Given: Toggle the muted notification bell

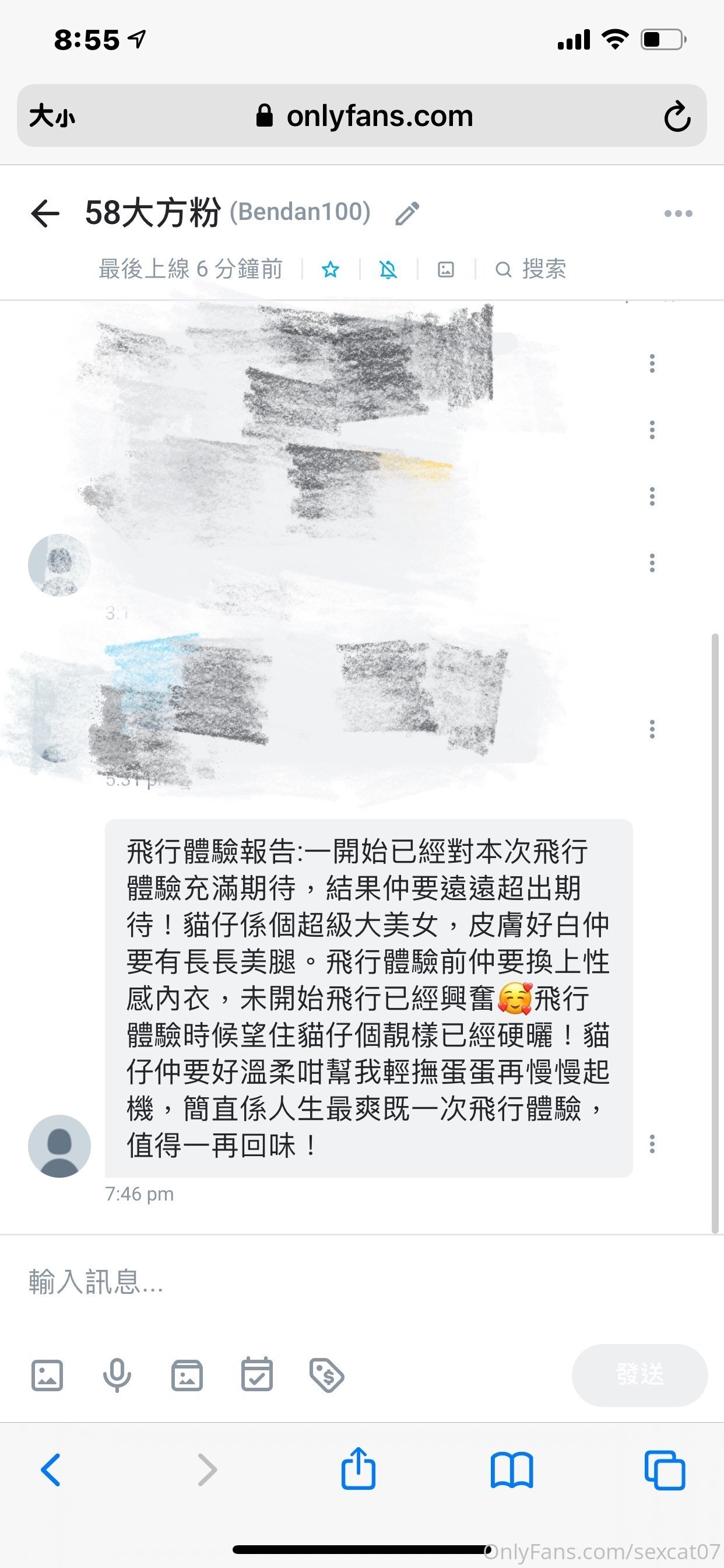Looking at the screenshot, I should pyautogui.click(x=388, y=269).
